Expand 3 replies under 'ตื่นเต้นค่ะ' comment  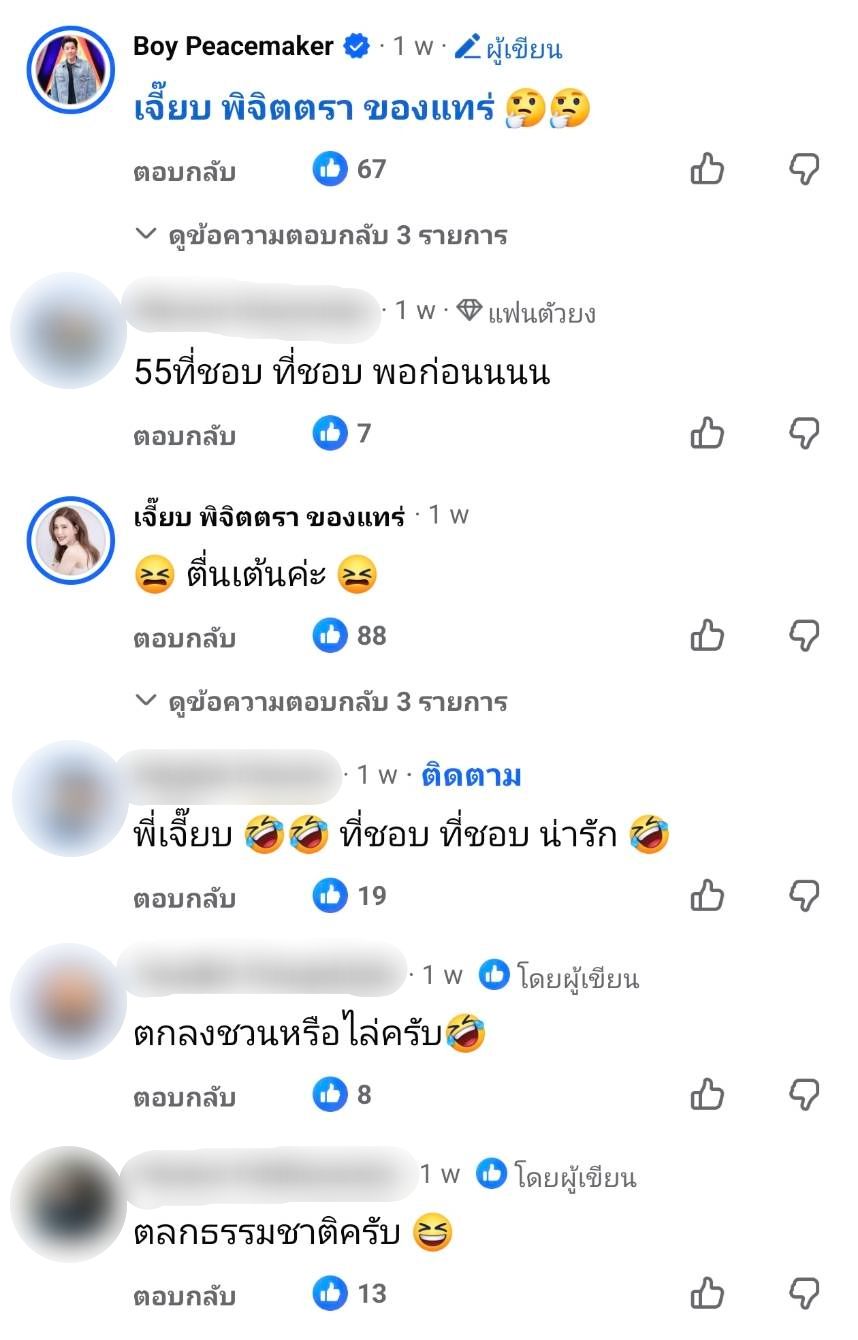[322, 702]
